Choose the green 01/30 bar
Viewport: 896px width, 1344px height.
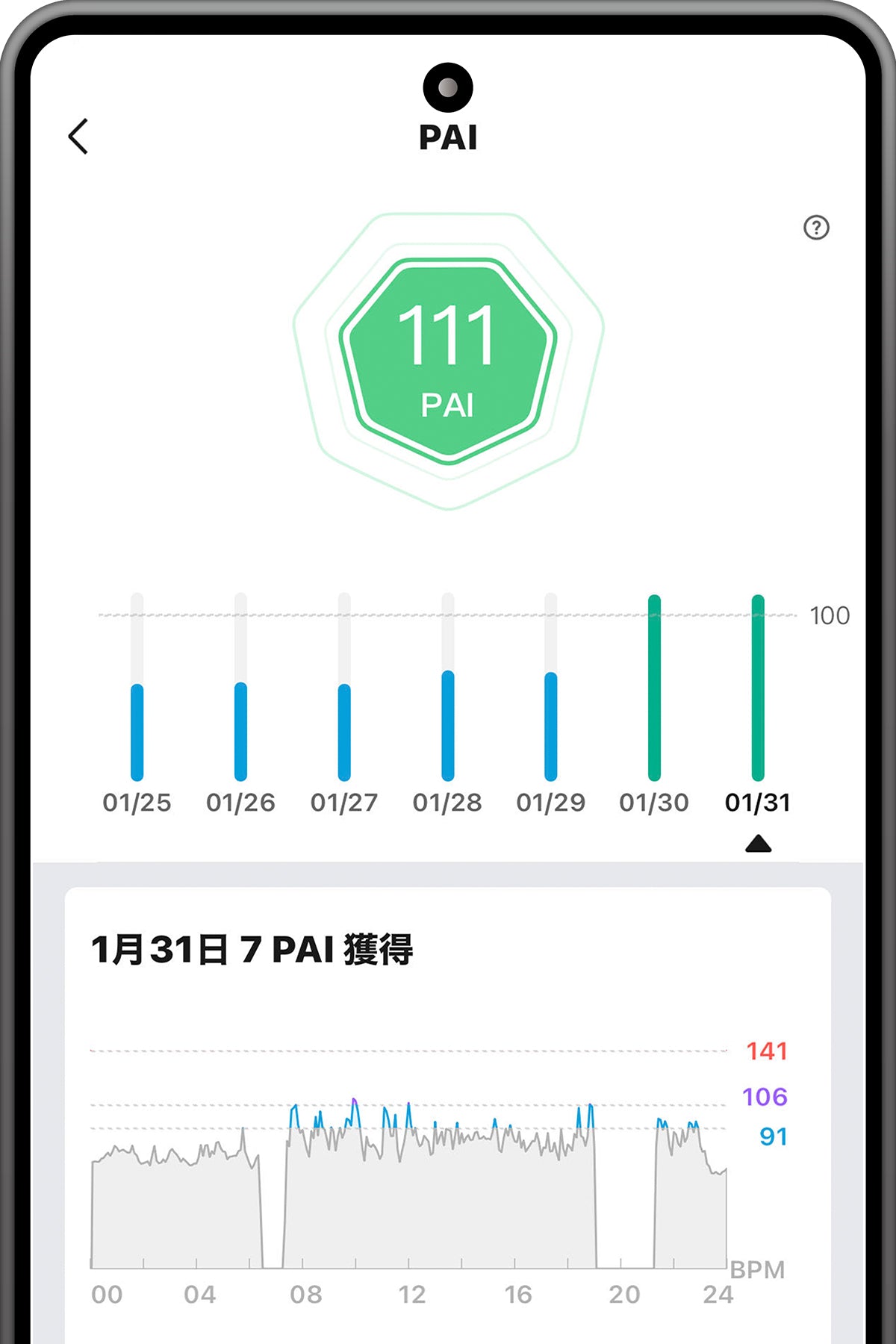click(x=654, y=688)
